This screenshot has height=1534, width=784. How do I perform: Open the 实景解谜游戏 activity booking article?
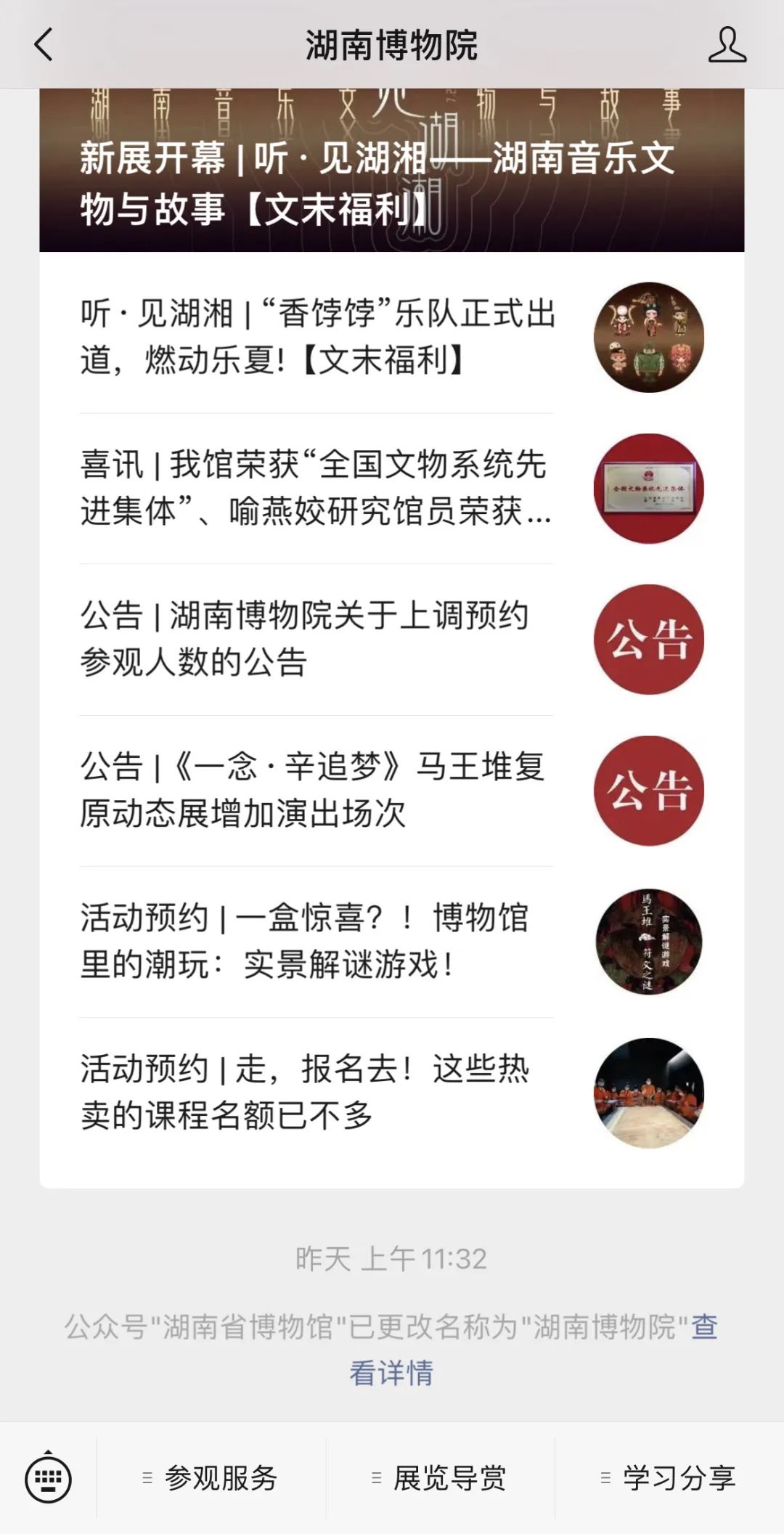392,942
